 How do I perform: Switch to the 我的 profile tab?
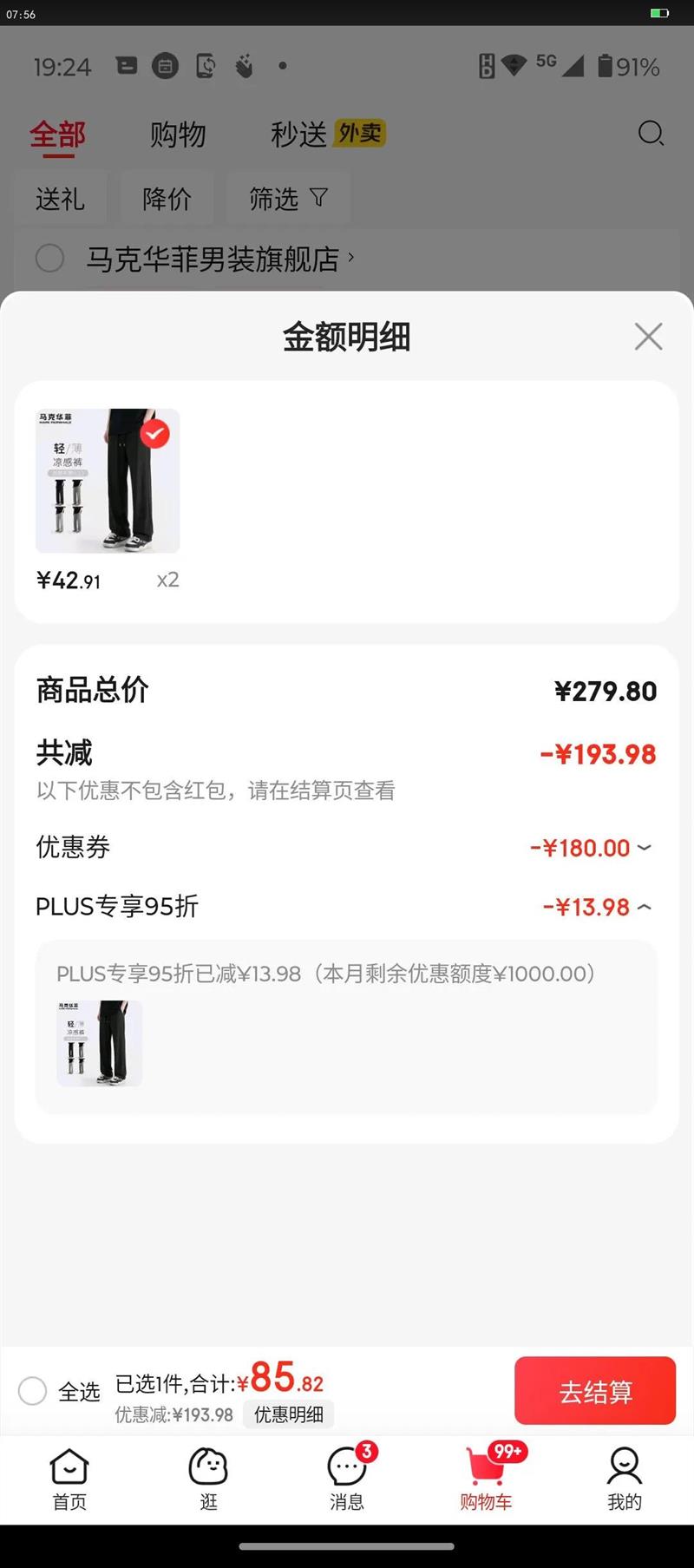[625, 1479]
